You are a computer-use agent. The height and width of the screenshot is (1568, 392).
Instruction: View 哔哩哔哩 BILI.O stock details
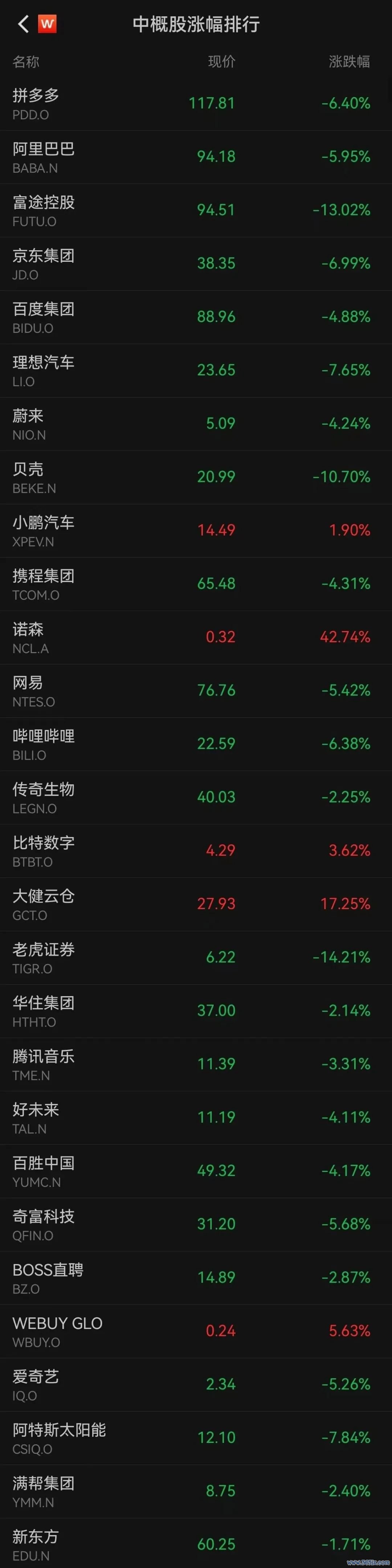tap(196, 744)
